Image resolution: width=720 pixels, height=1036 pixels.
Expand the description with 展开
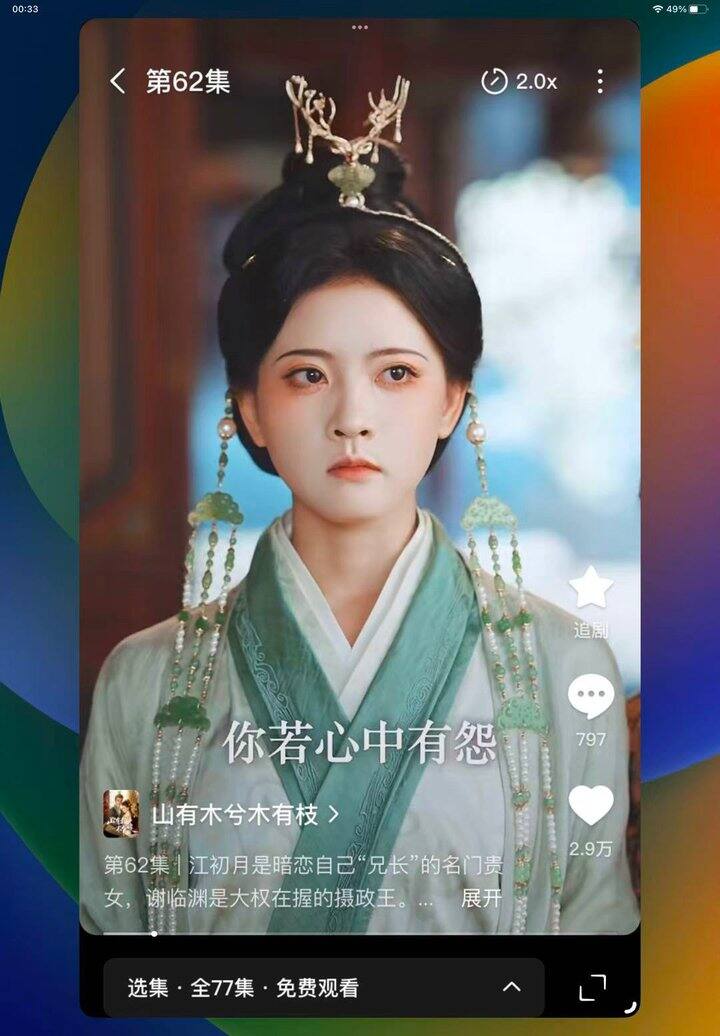pyautogui.click(x=481, y=898)
